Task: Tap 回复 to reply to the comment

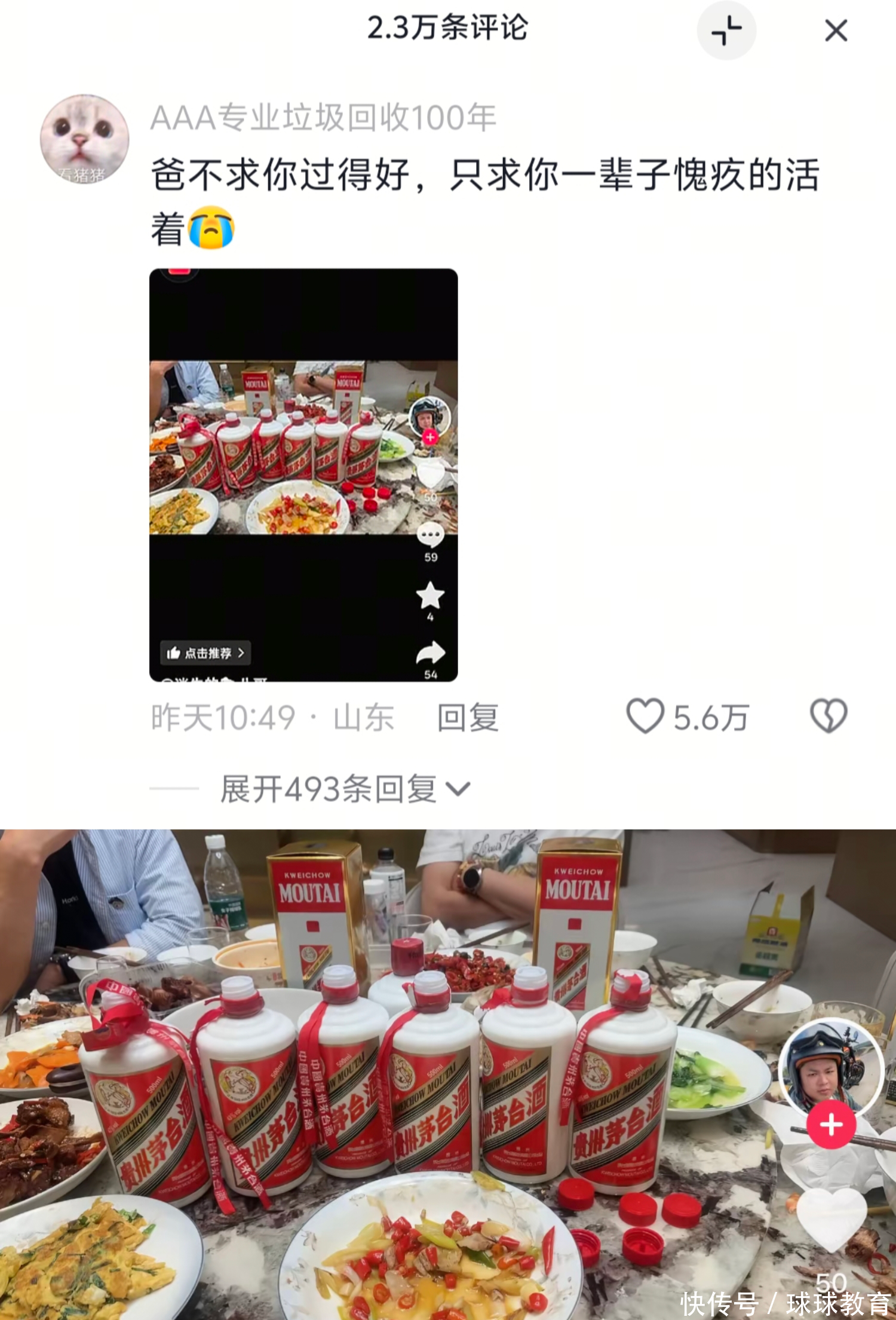Action: pos(468,717)
